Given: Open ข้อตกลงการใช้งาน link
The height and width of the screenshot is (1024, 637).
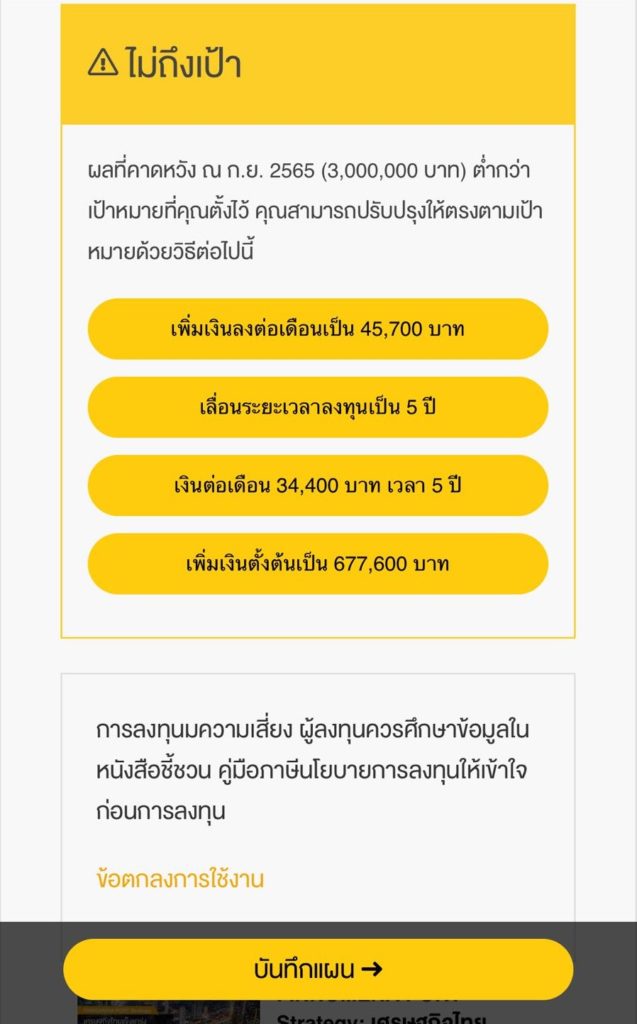Looking at the screenshot, I should click(x=180, y=879).
